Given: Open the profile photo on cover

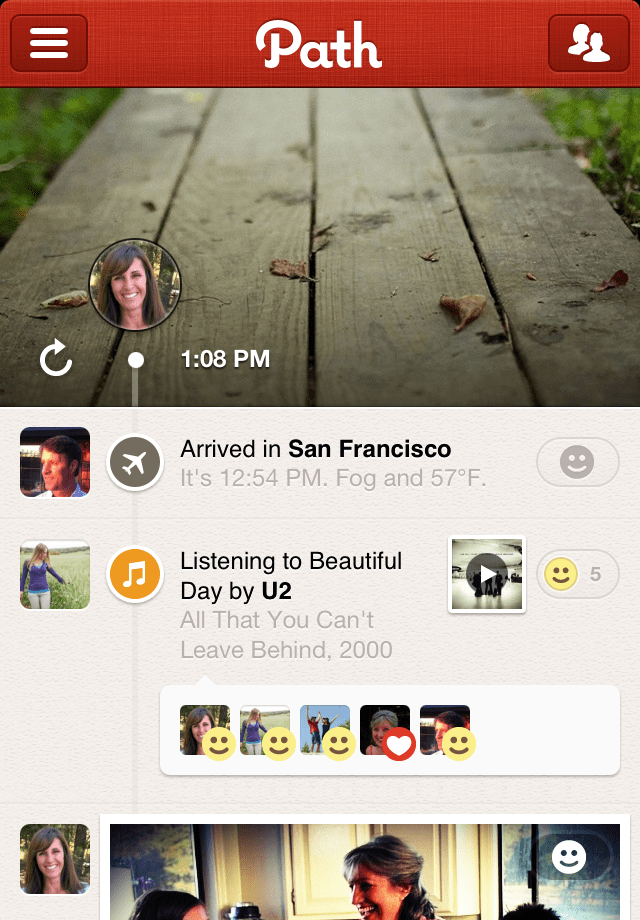Looking at the screenshot, I should [x=135, y=284].
